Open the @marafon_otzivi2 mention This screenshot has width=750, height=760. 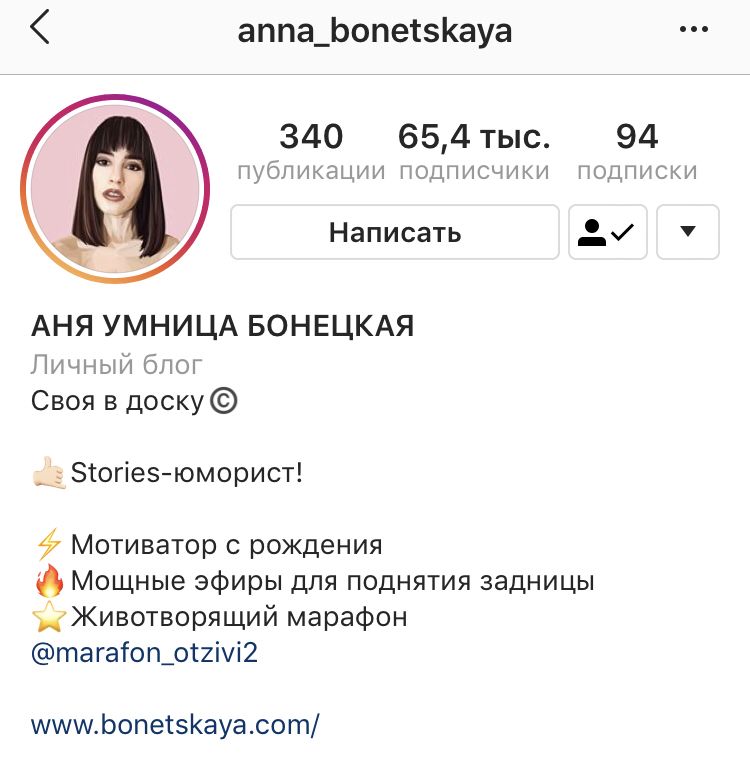(x=145, y=653)
